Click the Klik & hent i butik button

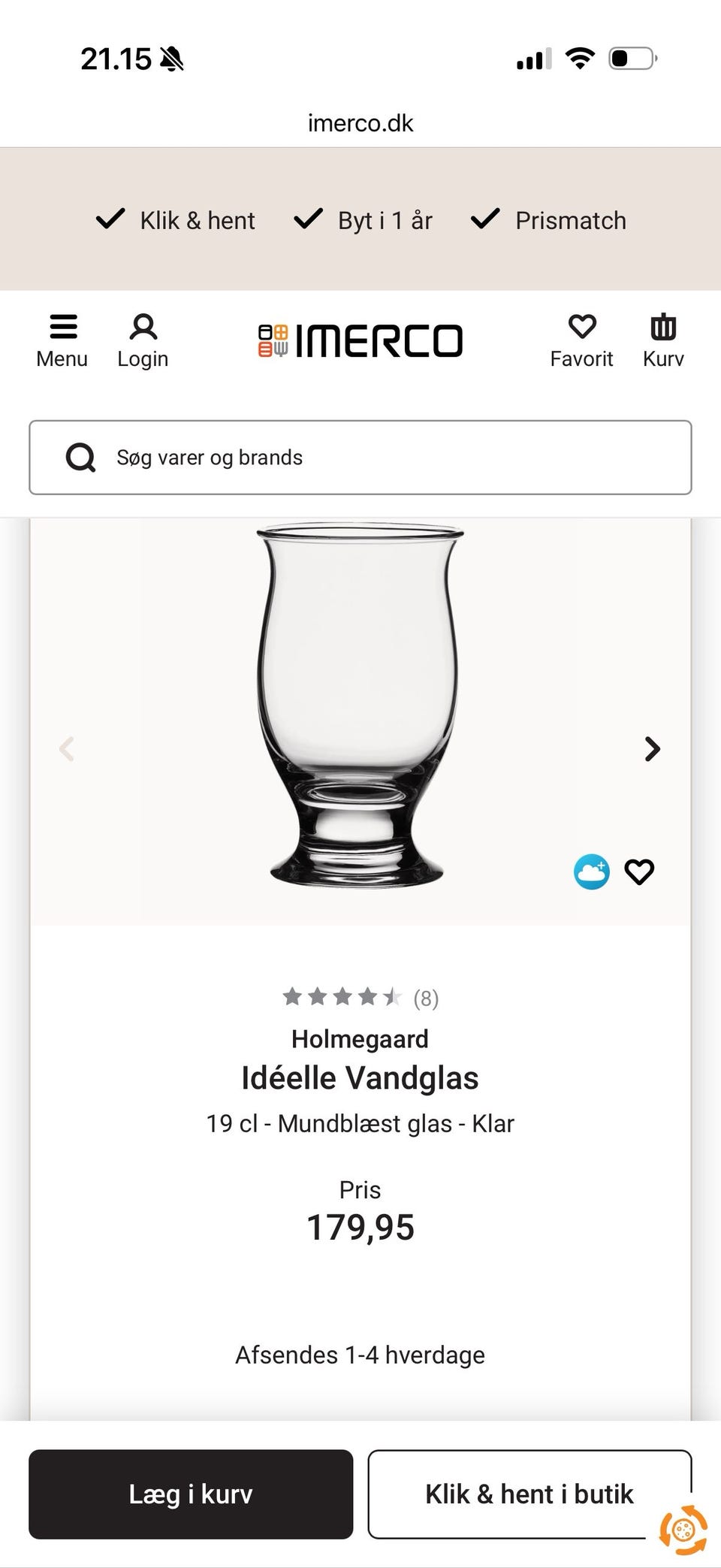pos(529,1494)
